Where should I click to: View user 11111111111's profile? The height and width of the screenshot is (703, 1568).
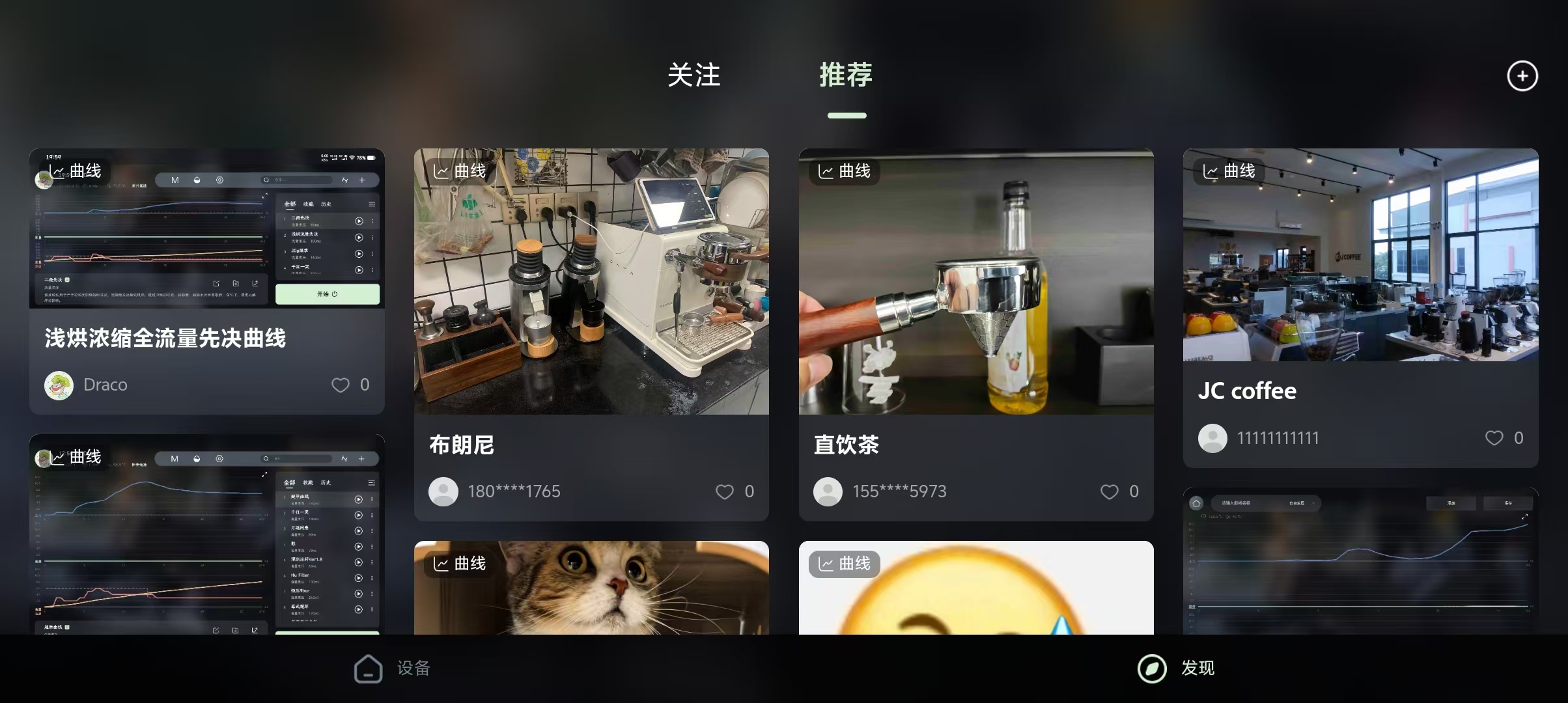[1212, 438]
